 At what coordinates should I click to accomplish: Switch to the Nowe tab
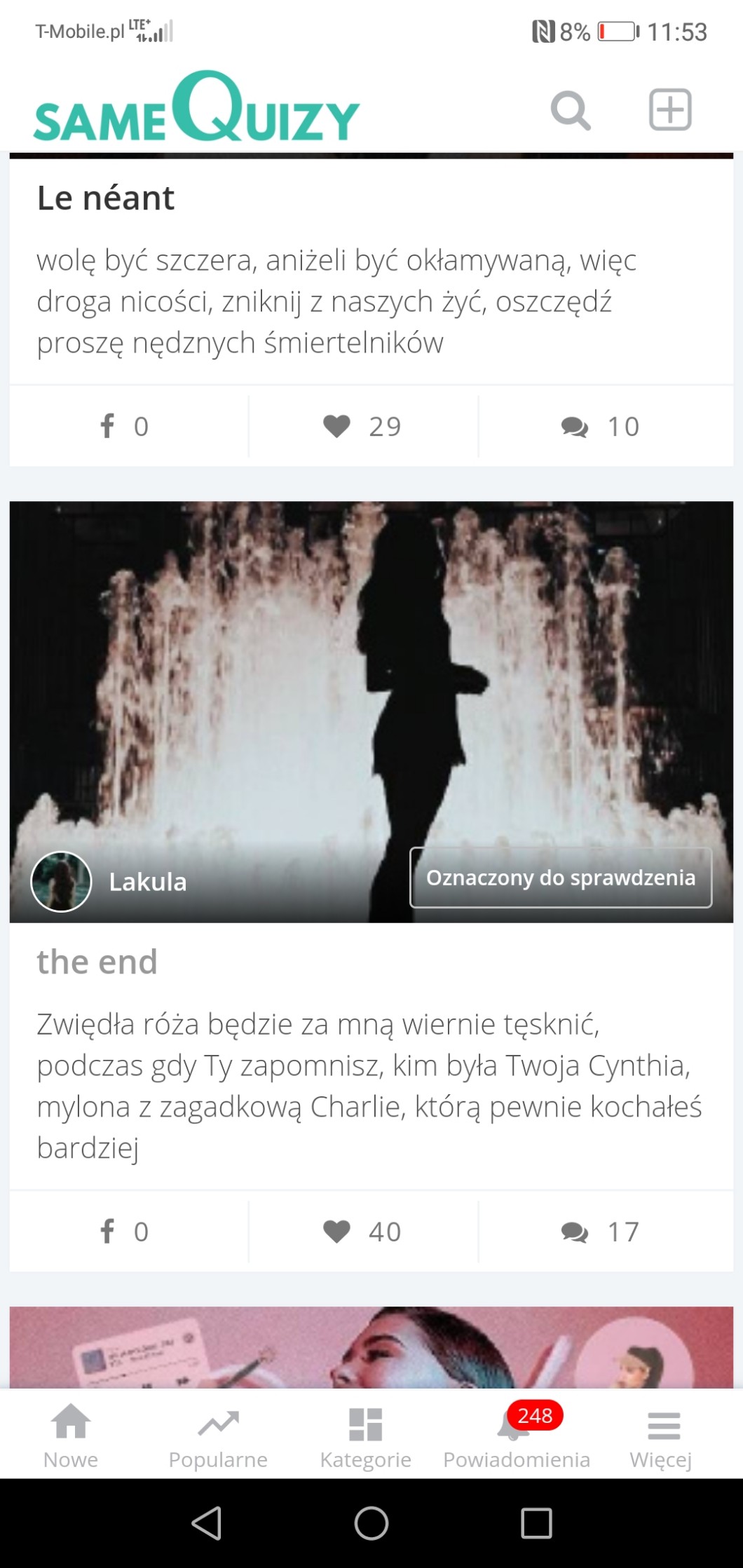71,1436
